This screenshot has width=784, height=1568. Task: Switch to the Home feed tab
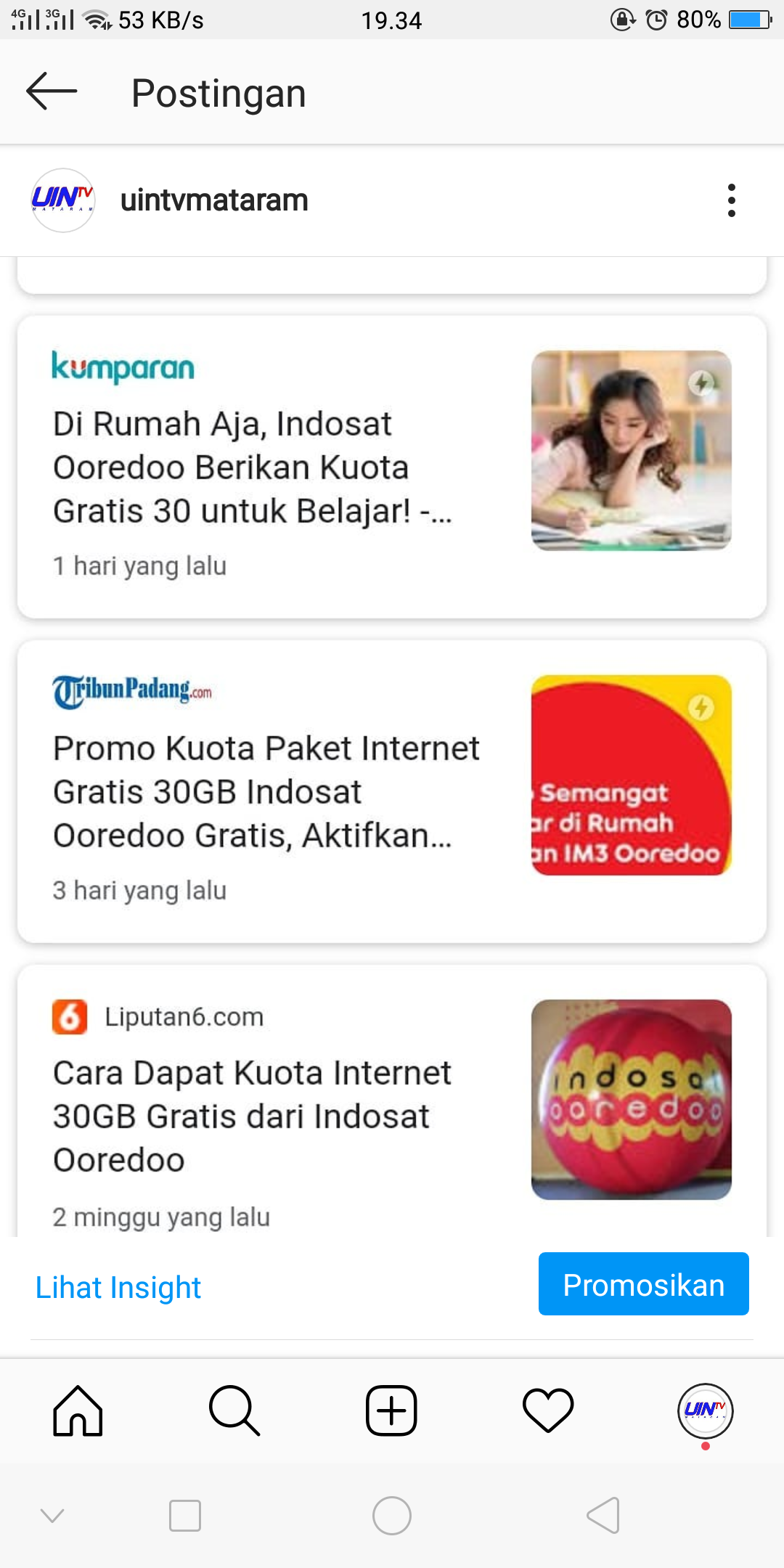point(78,1411)
